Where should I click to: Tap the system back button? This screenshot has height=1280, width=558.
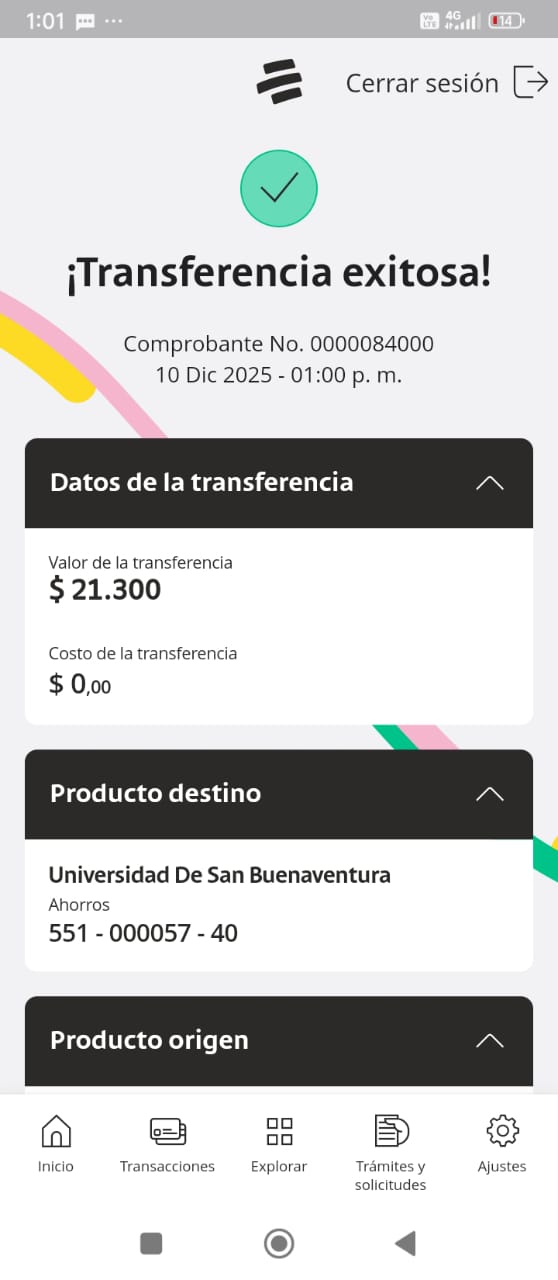pyautogui.click(x=405, y=1243)
